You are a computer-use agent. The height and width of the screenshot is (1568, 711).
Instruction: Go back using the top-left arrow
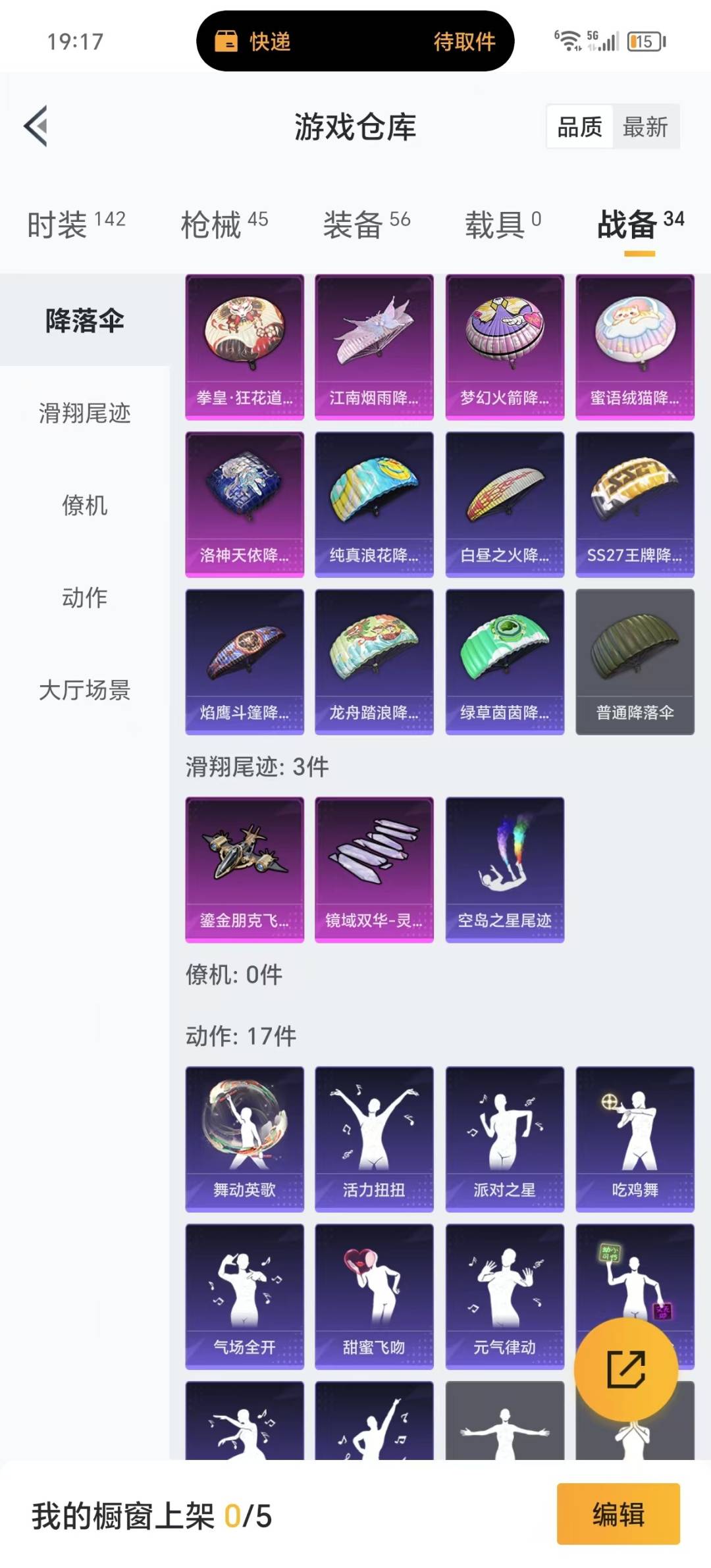coord(36,126)
